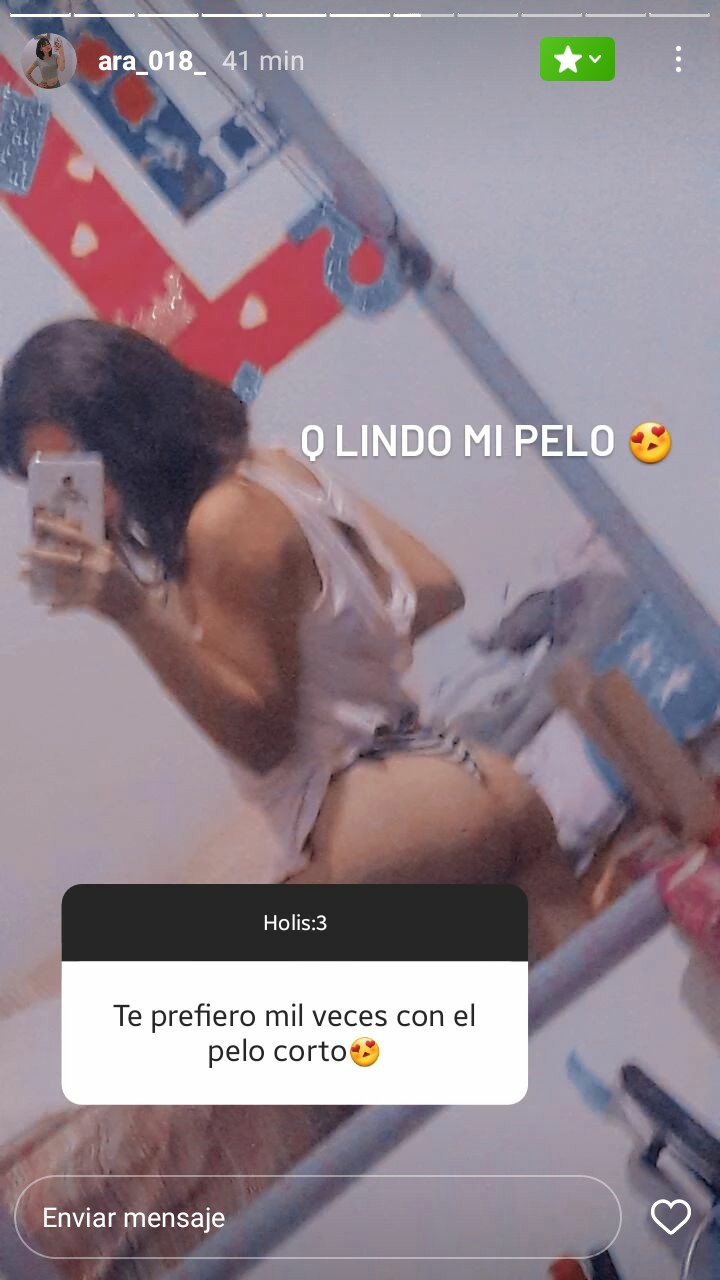Tap the Enviar mensaje reply field
Image resolution: width=720 pixels, height=1280 pixels.
pyautogui.click(x=318, y=1217)
